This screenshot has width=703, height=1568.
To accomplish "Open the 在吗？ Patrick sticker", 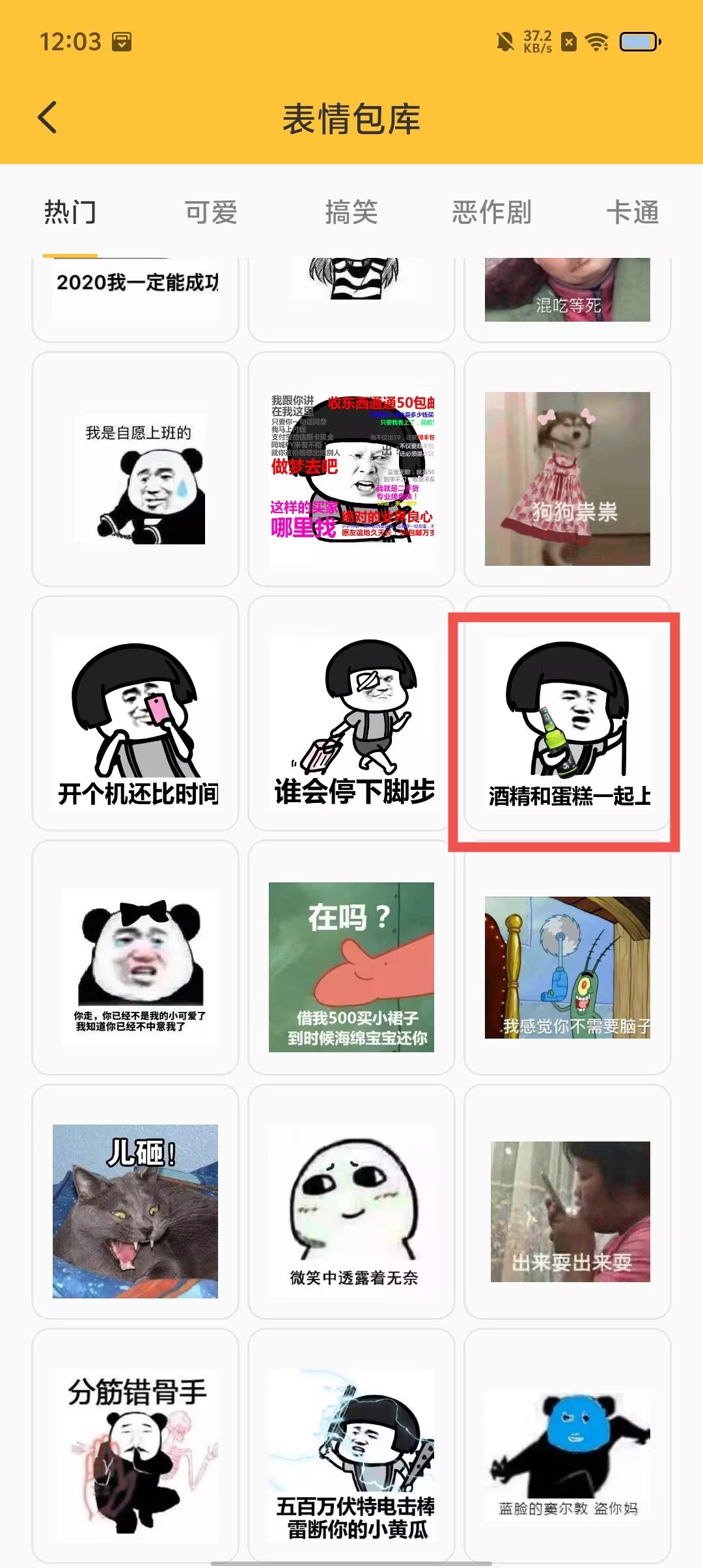I will click(351, 959).
